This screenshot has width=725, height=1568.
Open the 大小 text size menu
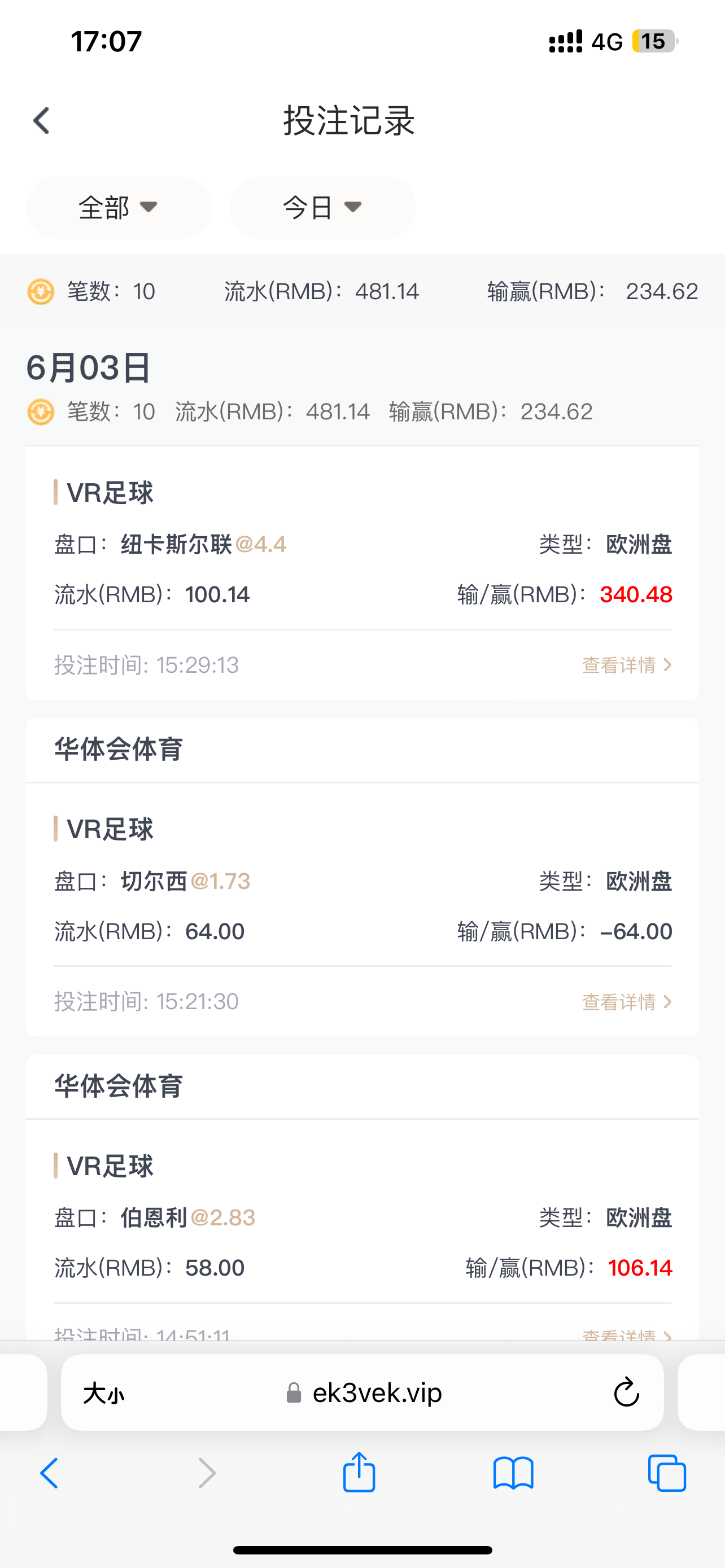coord(103,1393)
